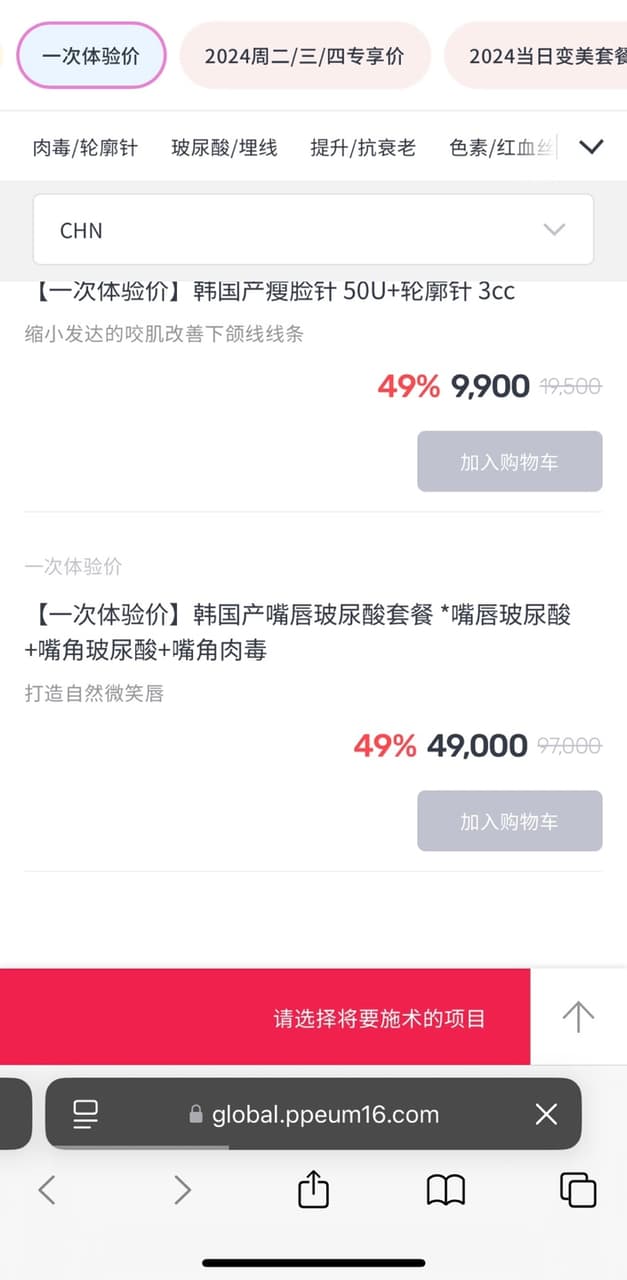Open the browser bookmarks
The width and height of the screenshot is (627, 1280).
click(446, 1190)
